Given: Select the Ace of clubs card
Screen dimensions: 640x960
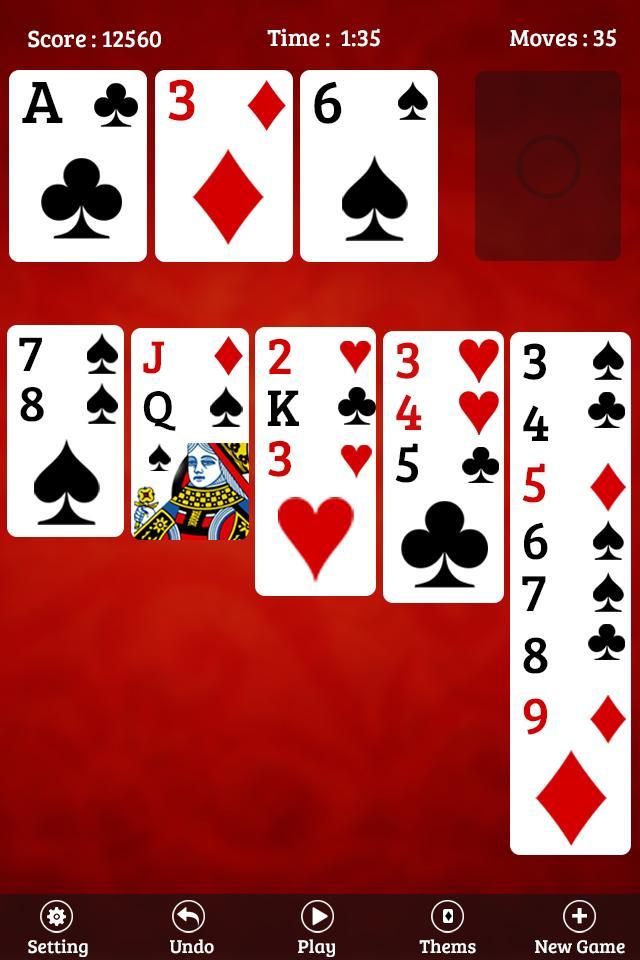Looking at the screenshot, I should point(78,166).
